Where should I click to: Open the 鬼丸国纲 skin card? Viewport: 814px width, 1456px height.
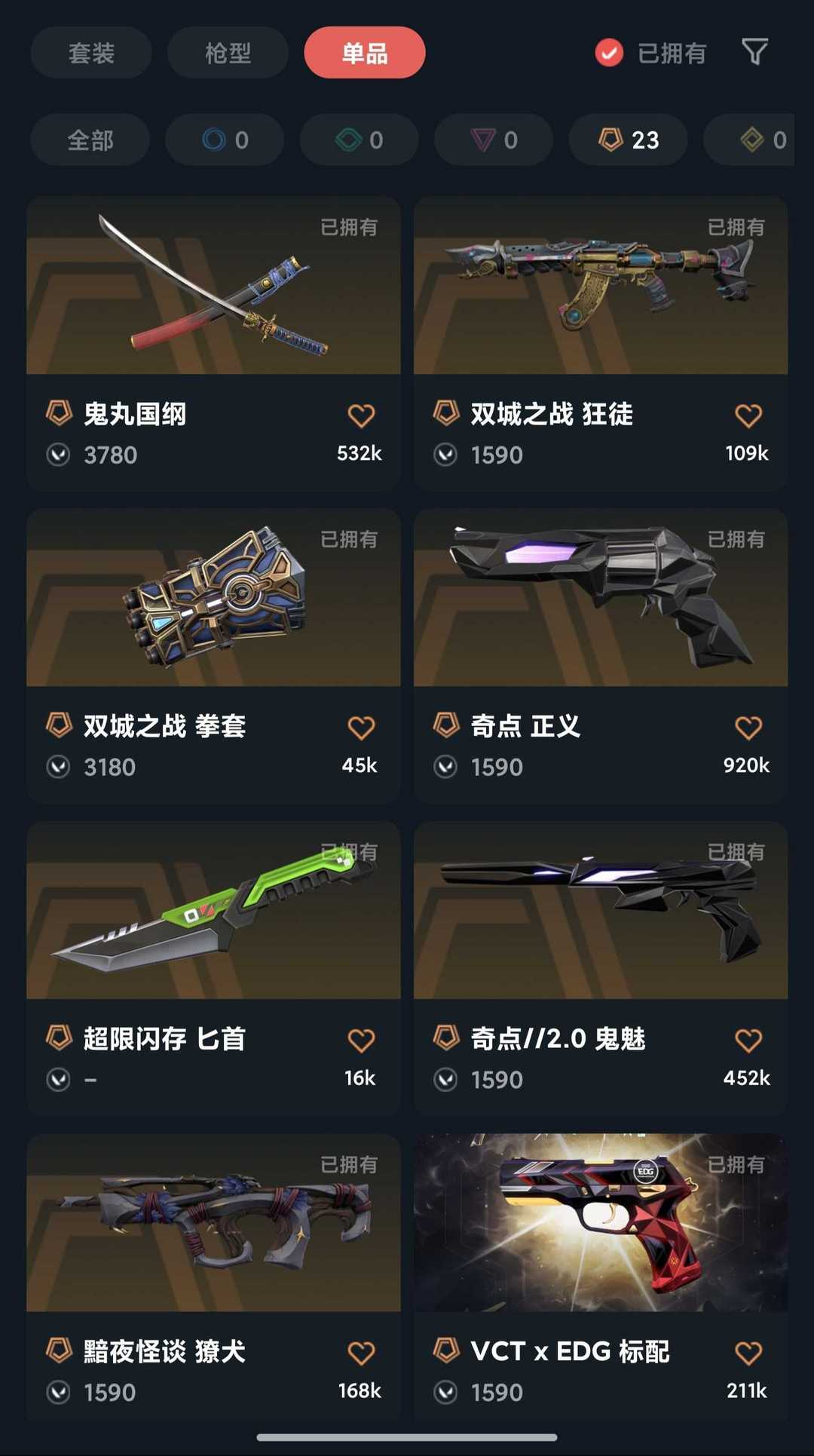pos(213,344)
